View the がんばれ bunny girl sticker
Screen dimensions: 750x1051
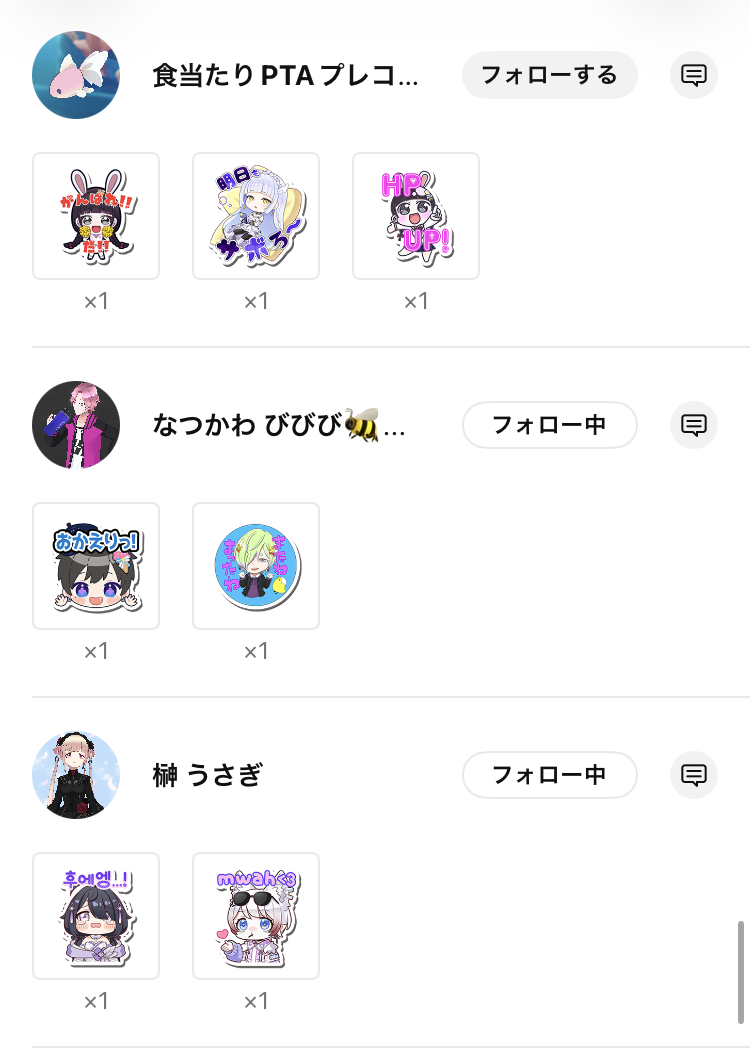(x=96, y=216)
